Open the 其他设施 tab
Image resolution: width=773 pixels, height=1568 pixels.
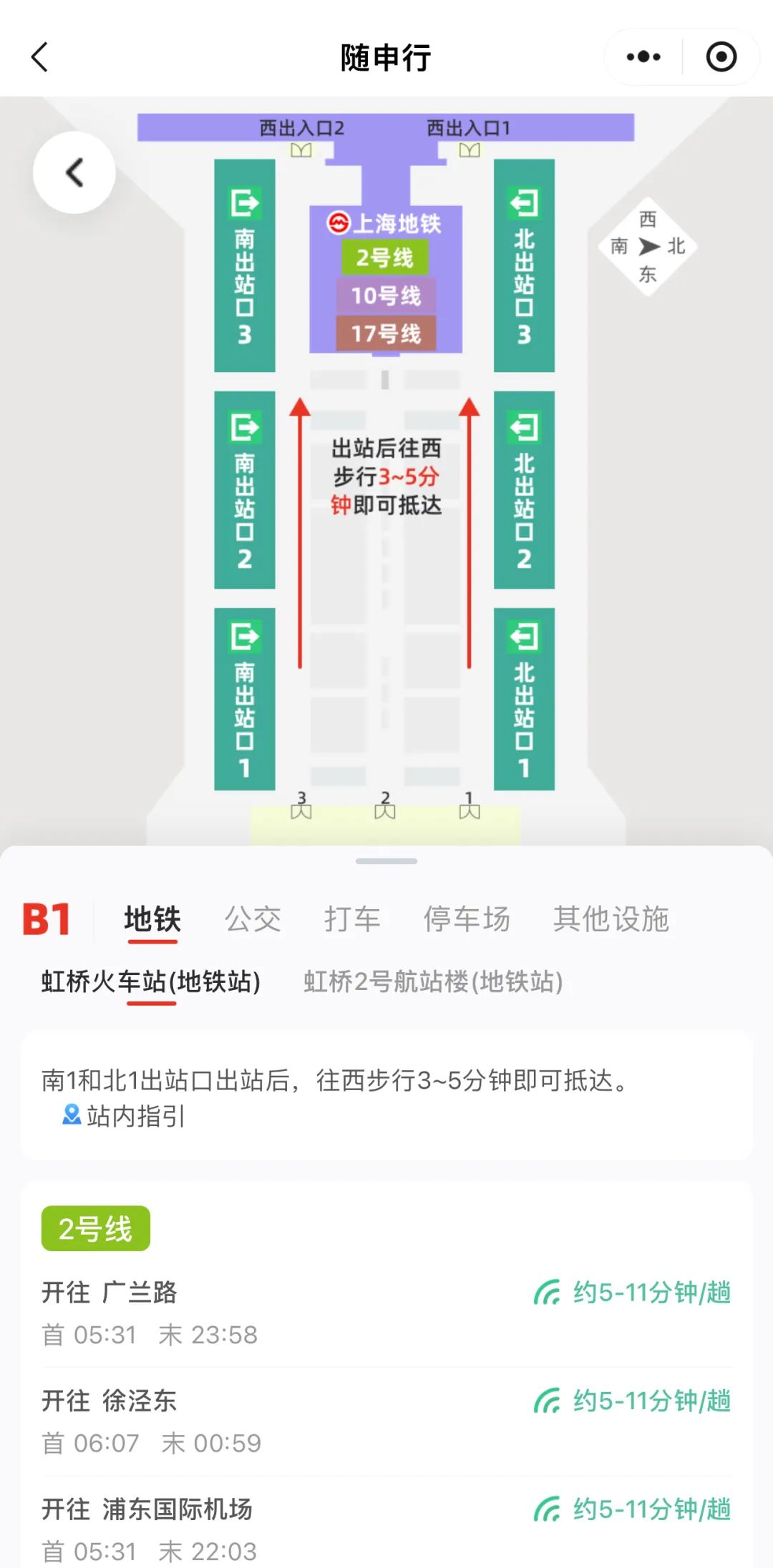pos(611,918)
